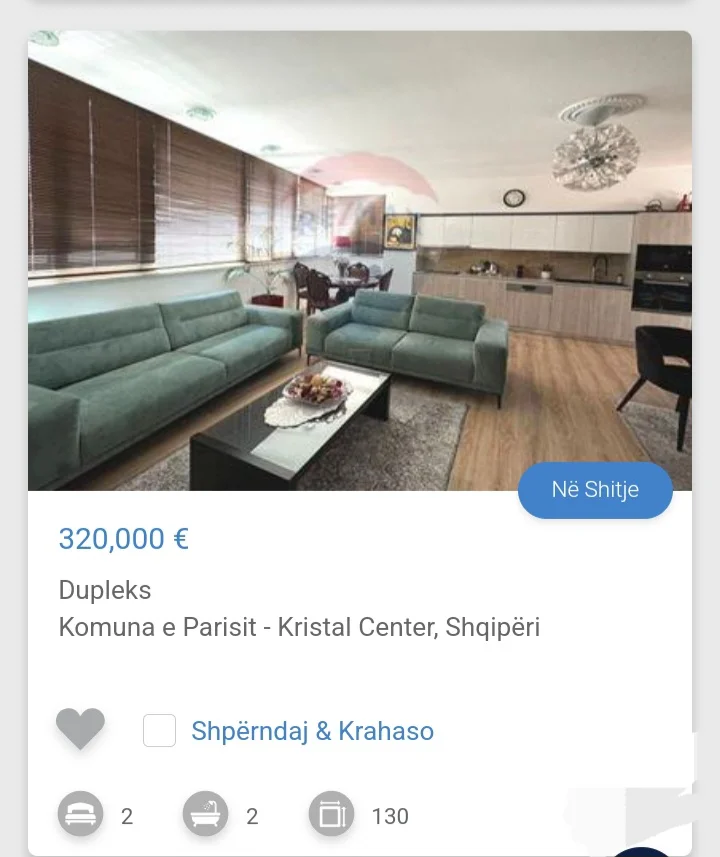This screenshot has width=720, height=857.
Task: Open square meters info via dimensions icon
Action: (330, 814)
